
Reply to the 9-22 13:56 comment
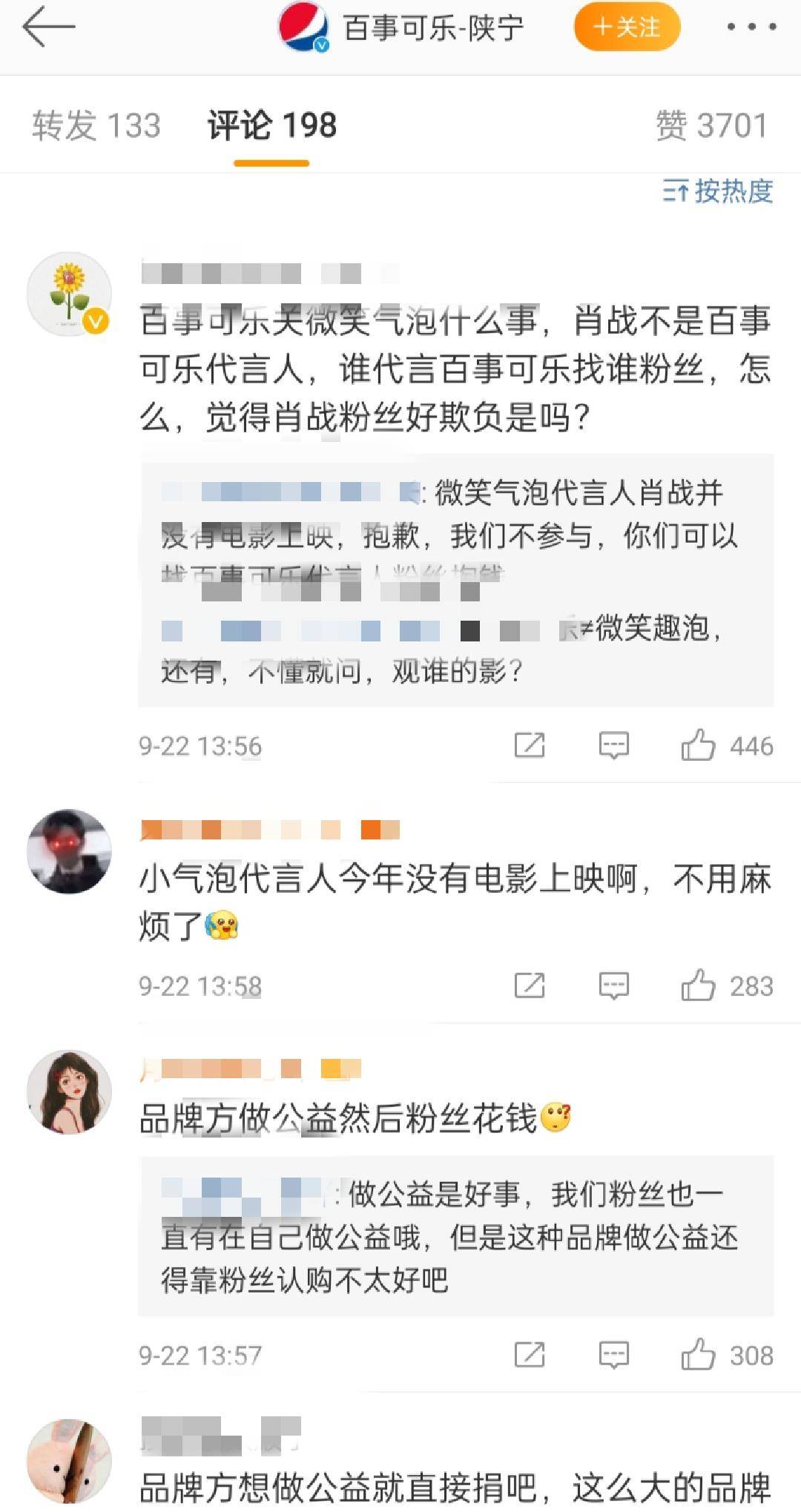tap(613, 745)
